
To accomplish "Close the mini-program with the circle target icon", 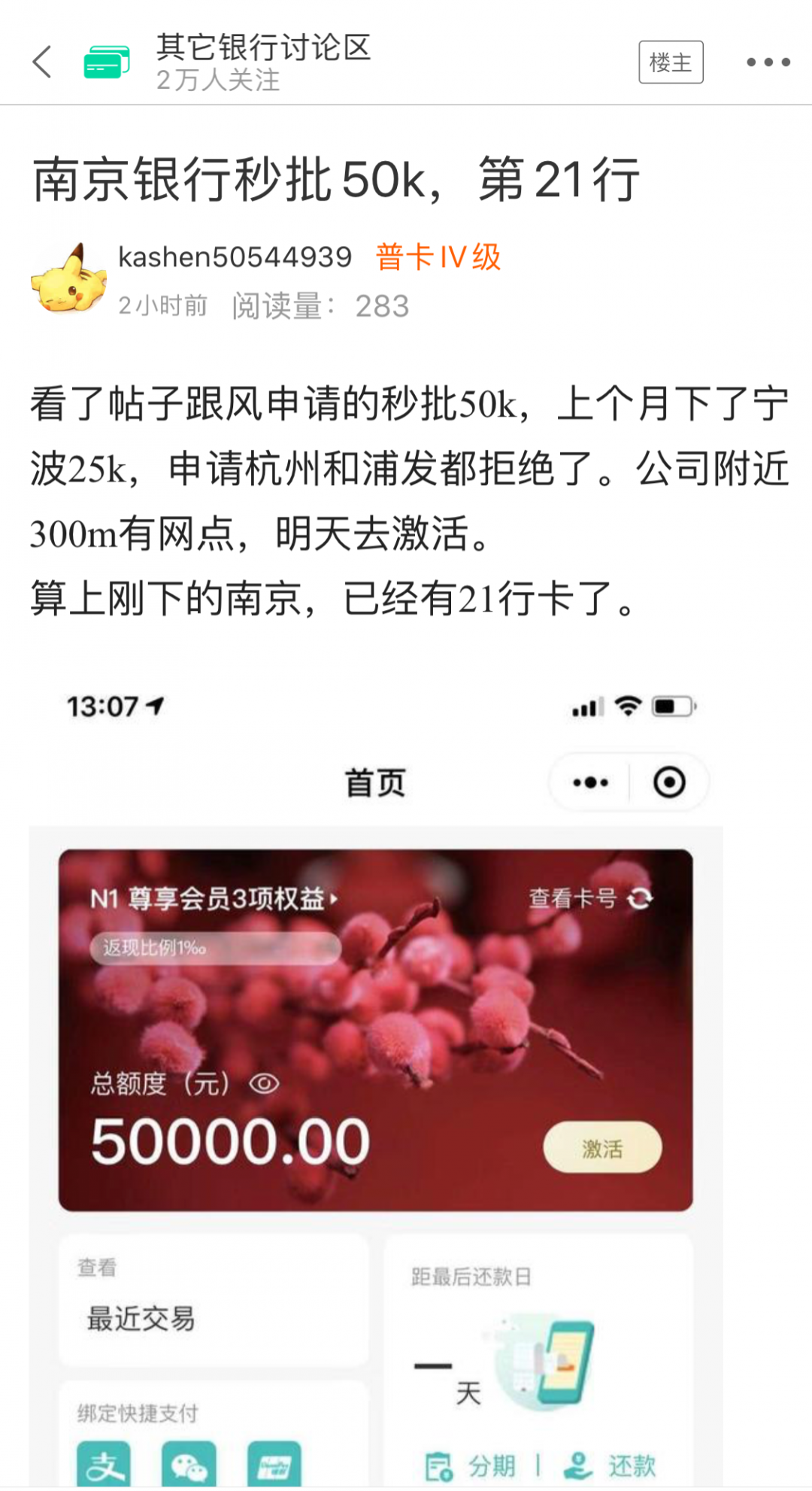I will pos(668,782).
